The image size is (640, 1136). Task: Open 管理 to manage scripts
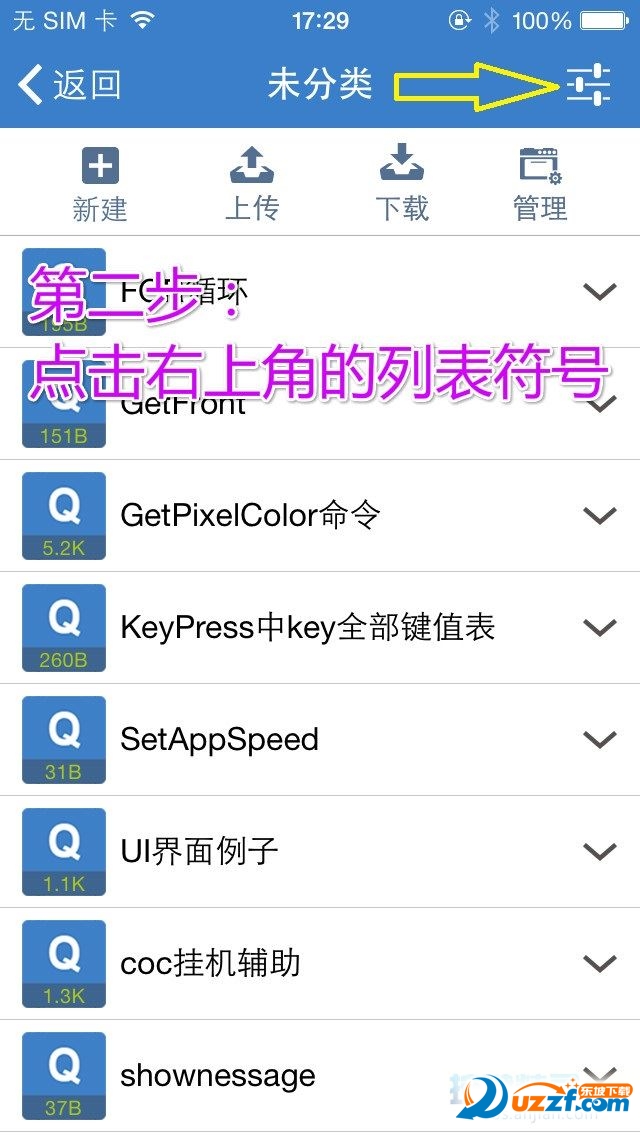click(540, 184)
